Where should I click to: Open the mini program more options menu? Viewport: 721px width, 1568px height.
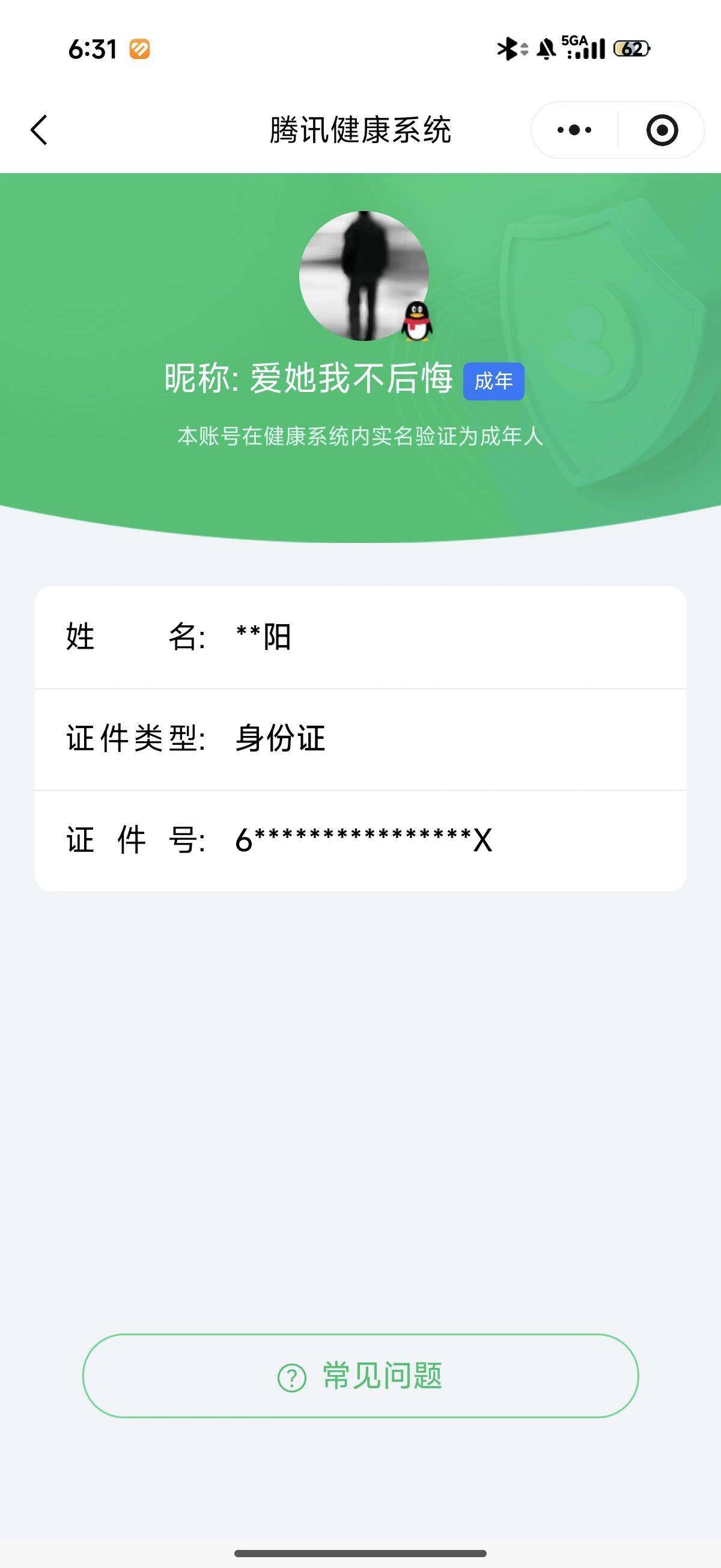coord(574,130)
